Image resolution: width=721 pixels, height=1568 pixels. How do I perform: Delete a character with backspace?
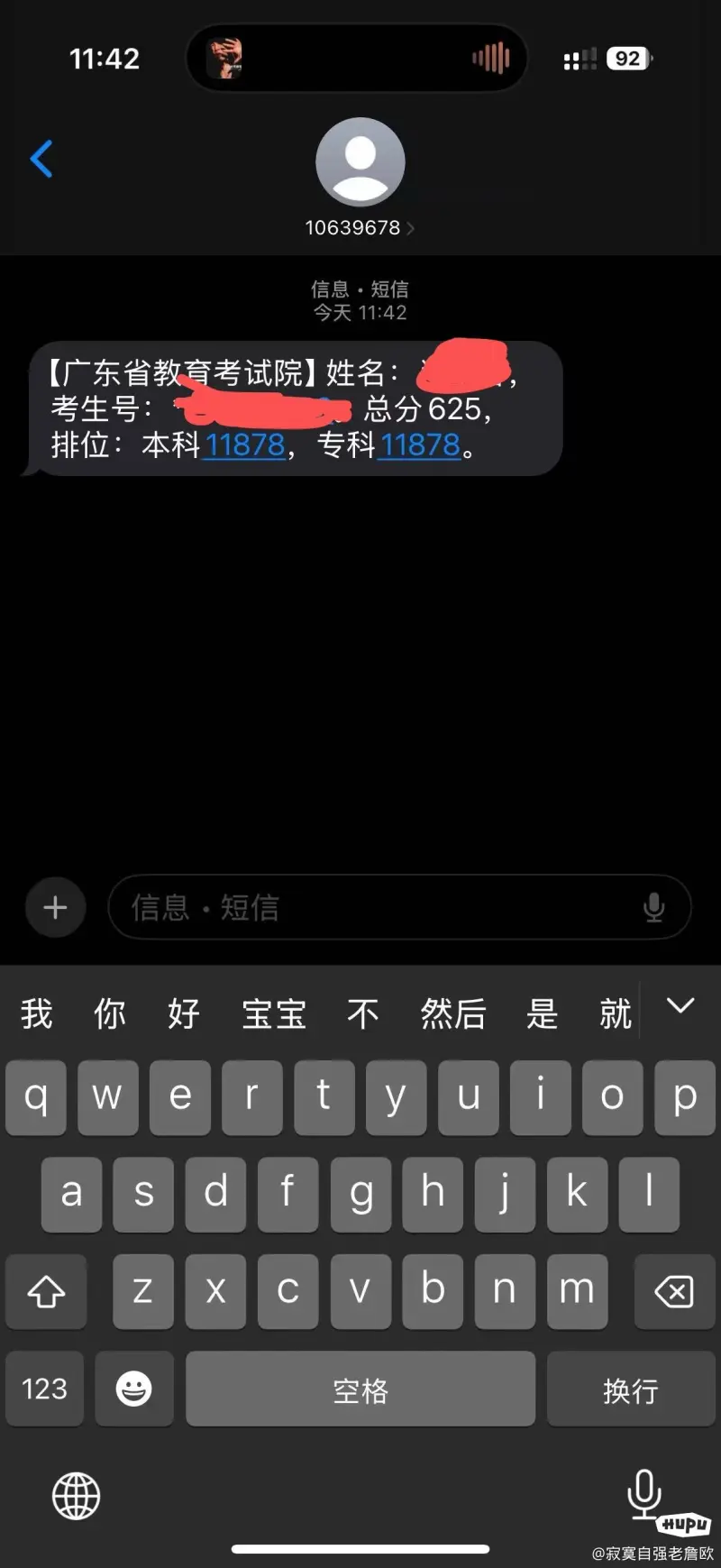point(674,1291)
